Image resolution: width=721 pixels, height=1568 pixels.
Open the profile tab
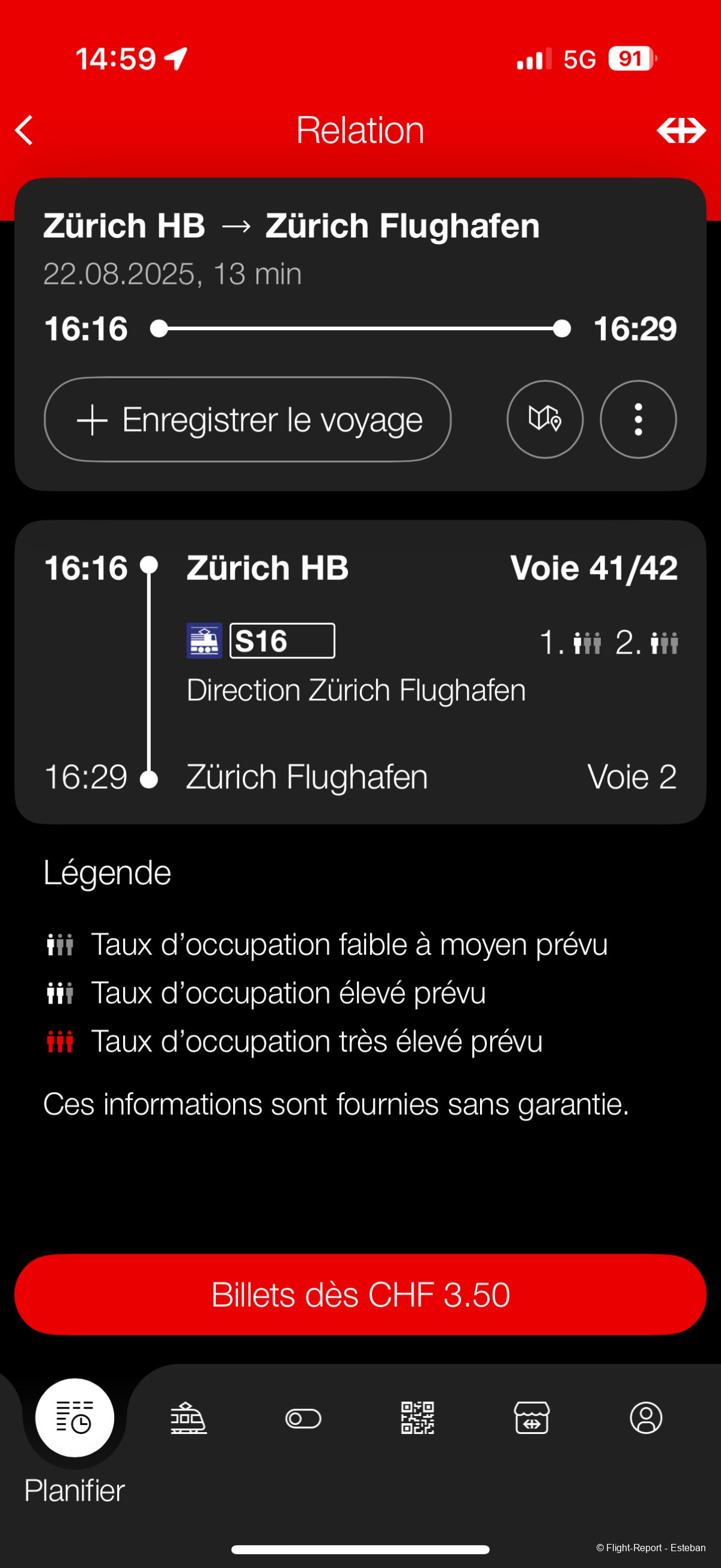(645, 1418)
